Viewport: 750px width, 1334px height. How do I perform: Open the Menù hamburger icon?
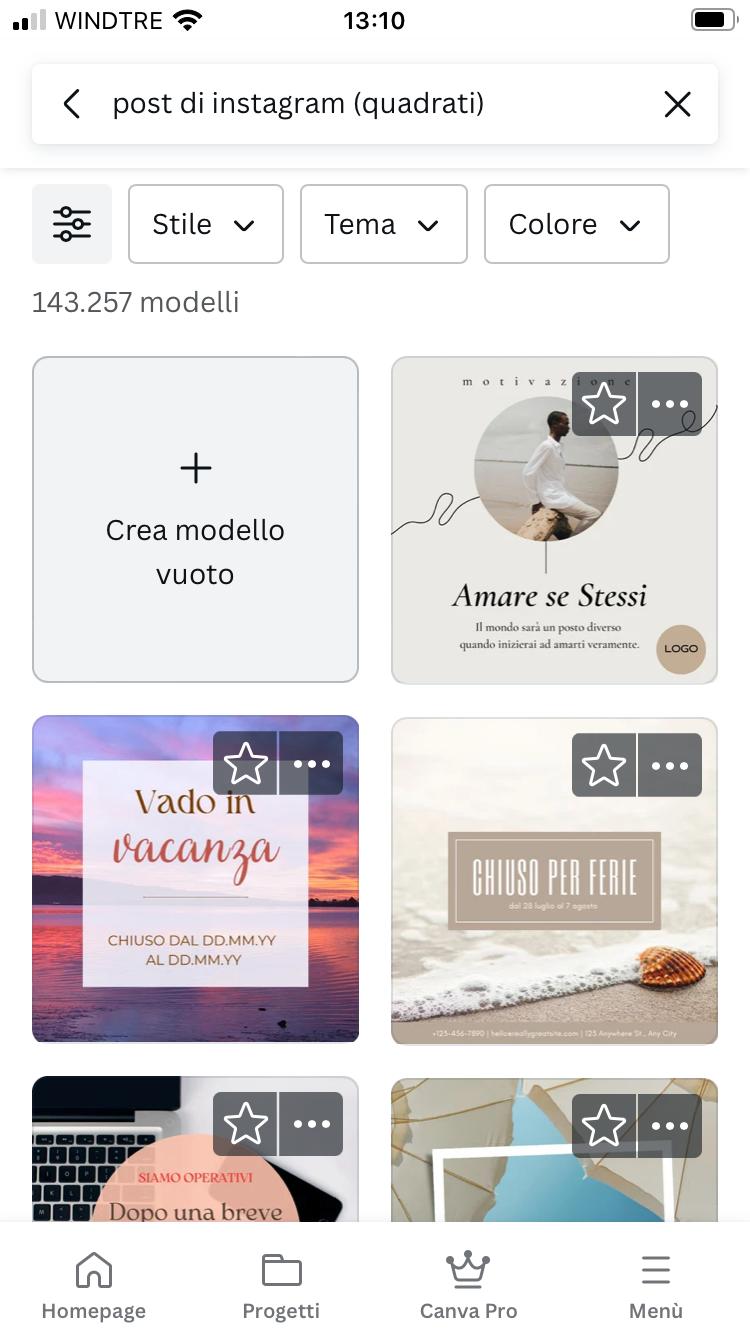point(656,1268)
